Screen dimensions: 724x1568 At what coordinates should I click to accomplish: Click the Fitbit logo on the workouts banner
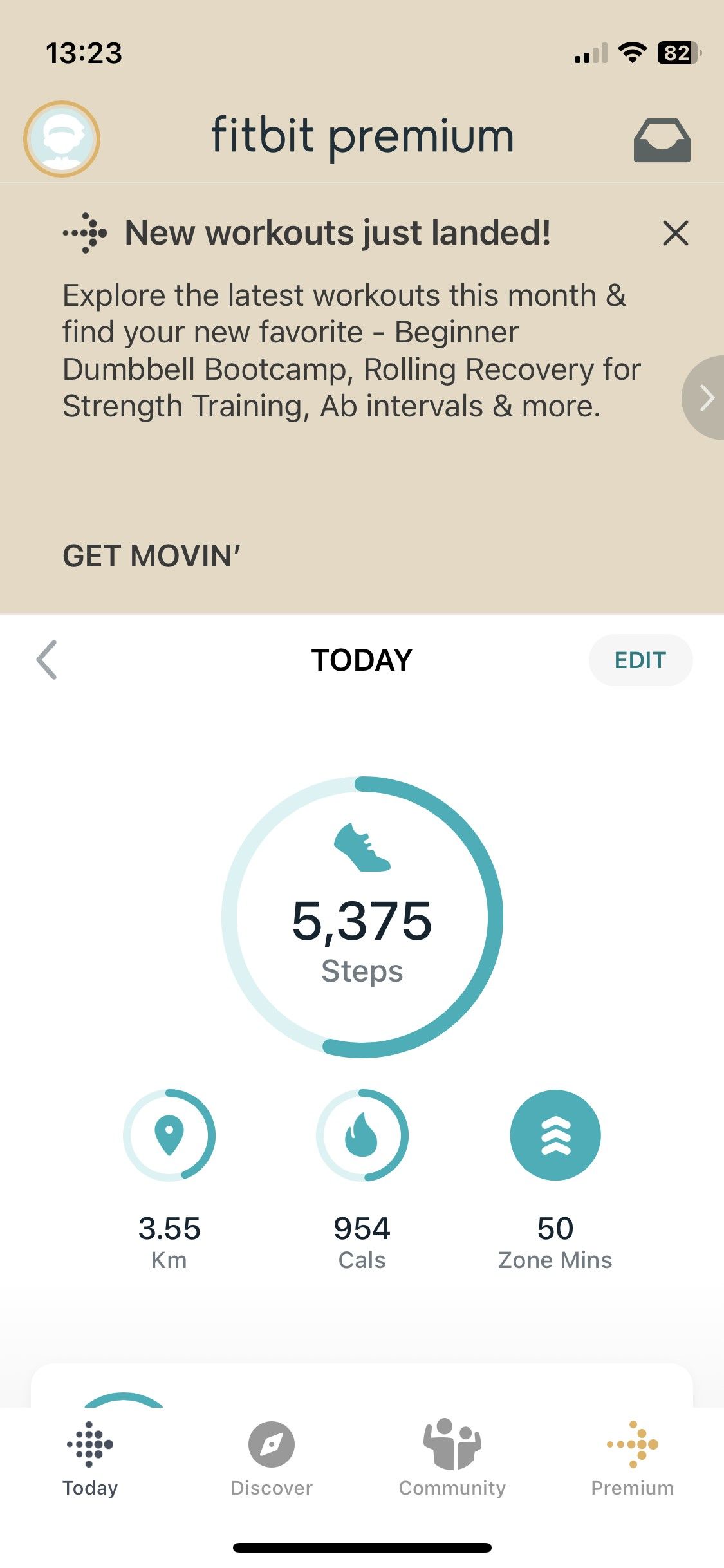86,233
